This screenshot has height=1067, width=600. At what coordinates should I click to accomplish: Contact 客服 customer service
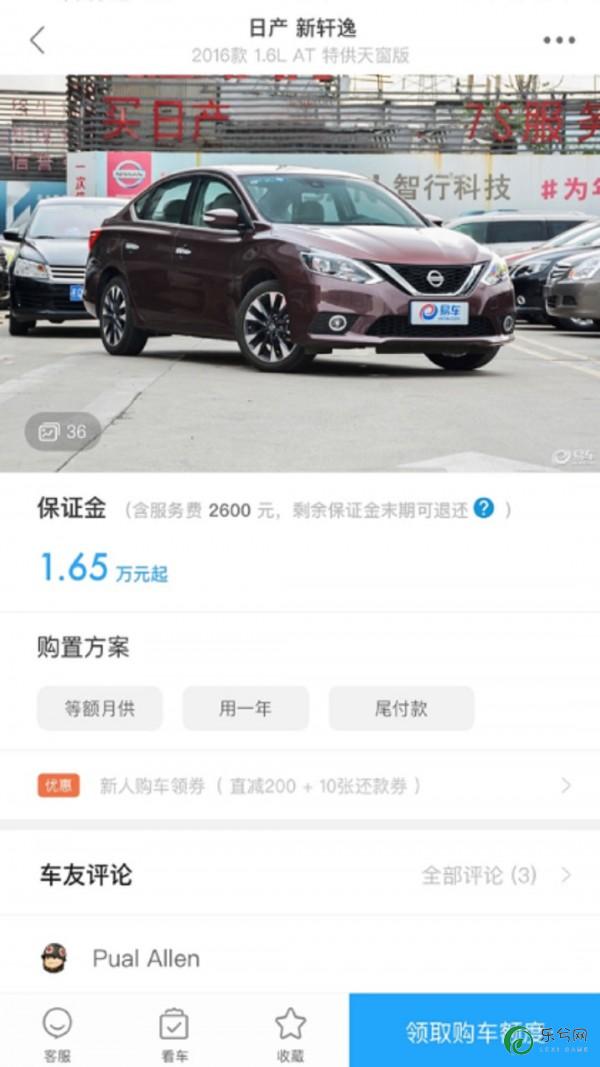click(57, 1031)
